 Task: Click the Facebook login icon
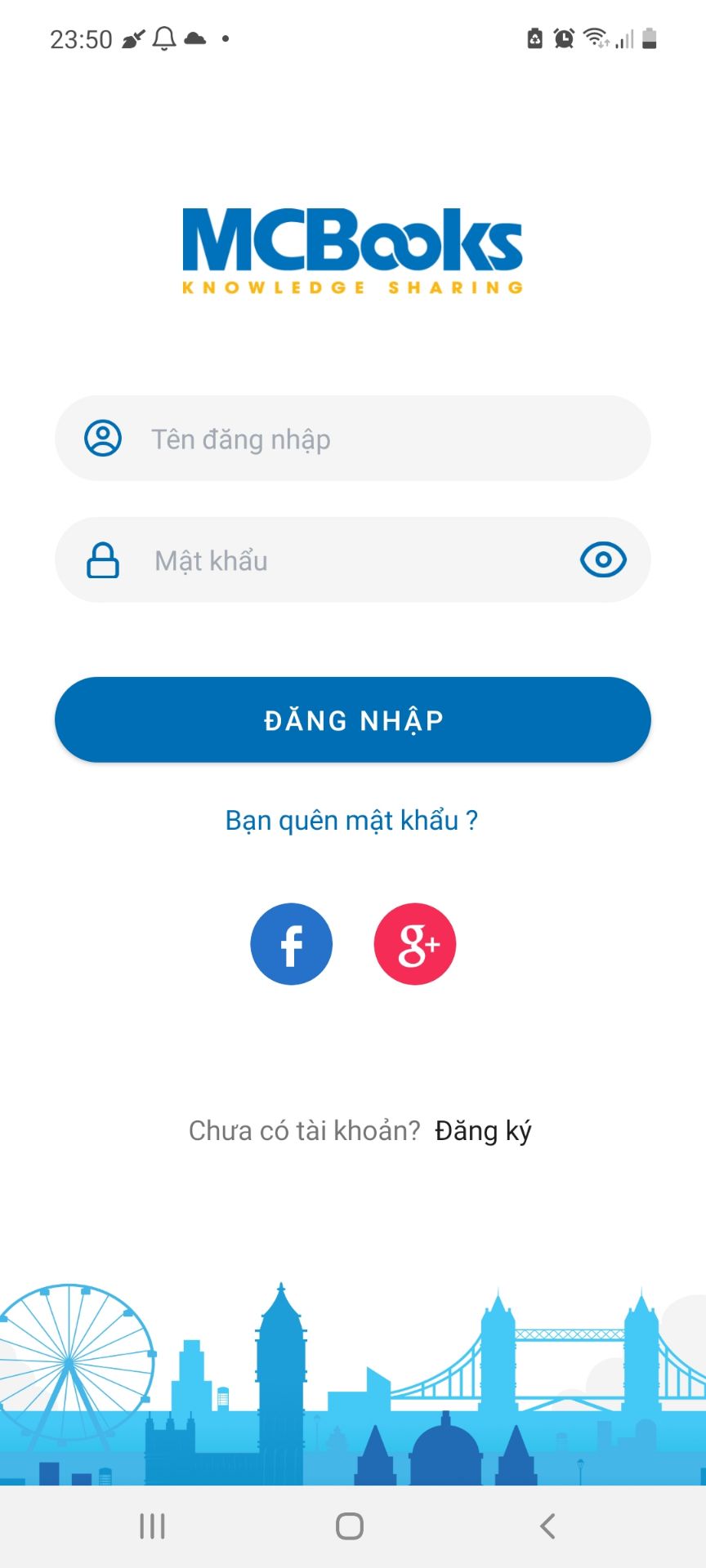point(292,943)
